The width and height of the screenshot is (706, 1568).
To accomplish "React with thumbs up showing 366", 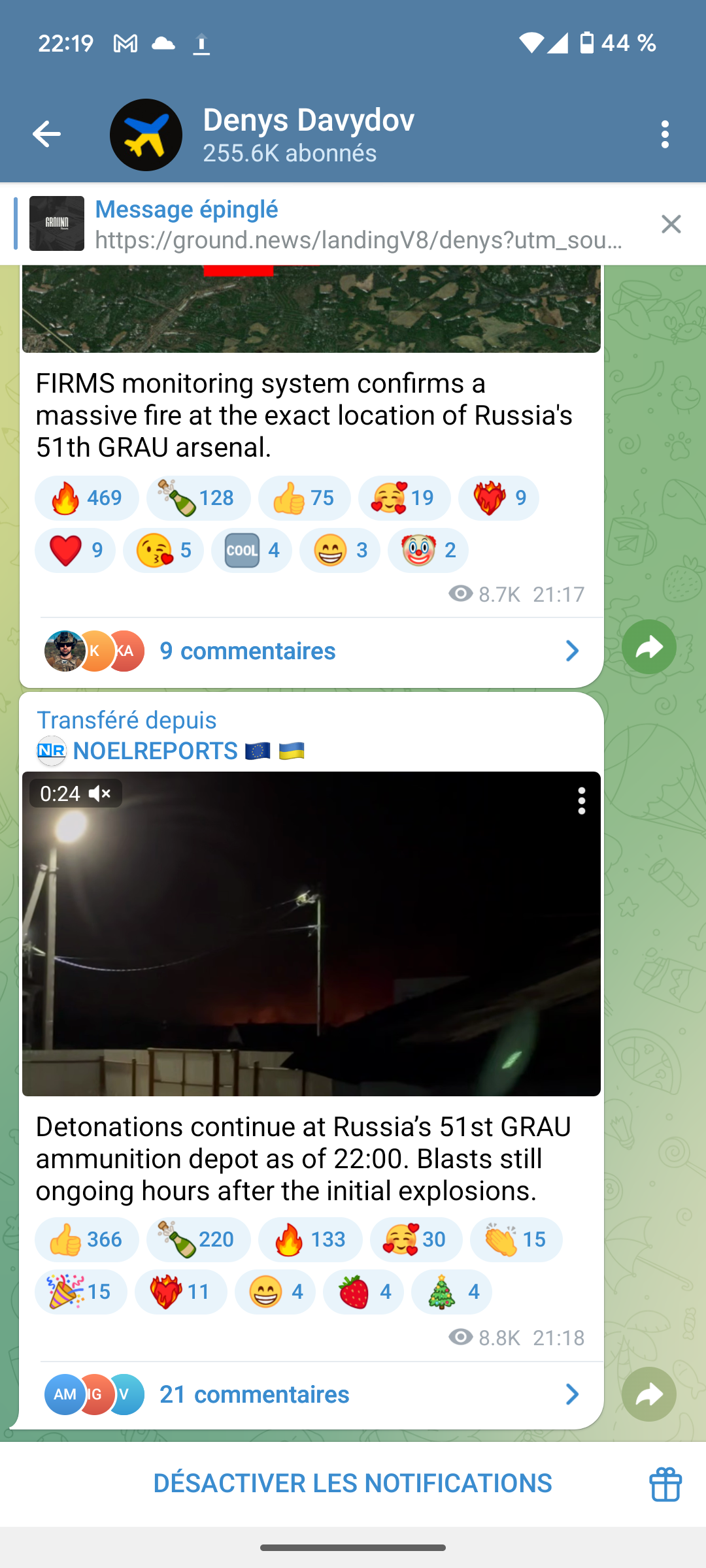I will tap(87, 1239).
